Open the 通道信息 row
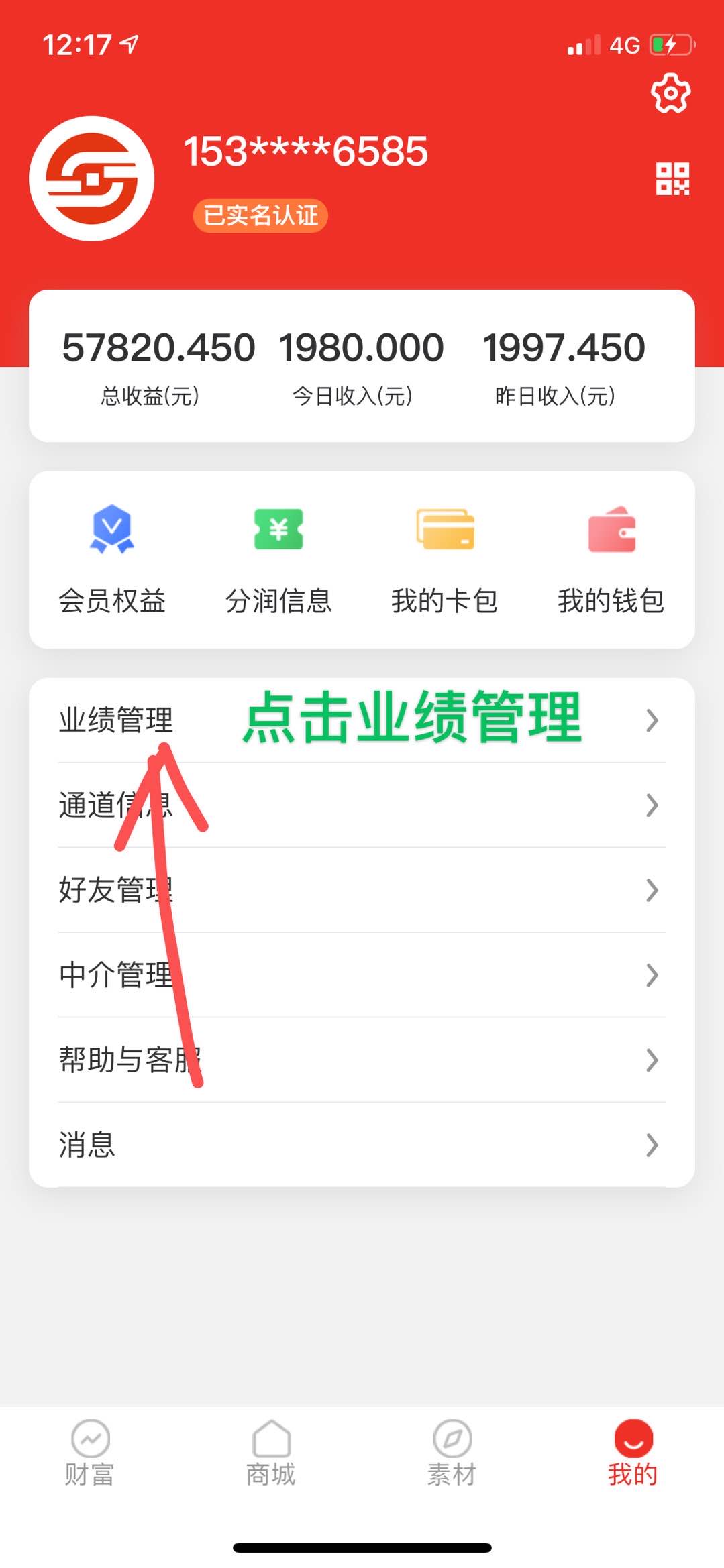The image size is (724, 1568). 362,805
